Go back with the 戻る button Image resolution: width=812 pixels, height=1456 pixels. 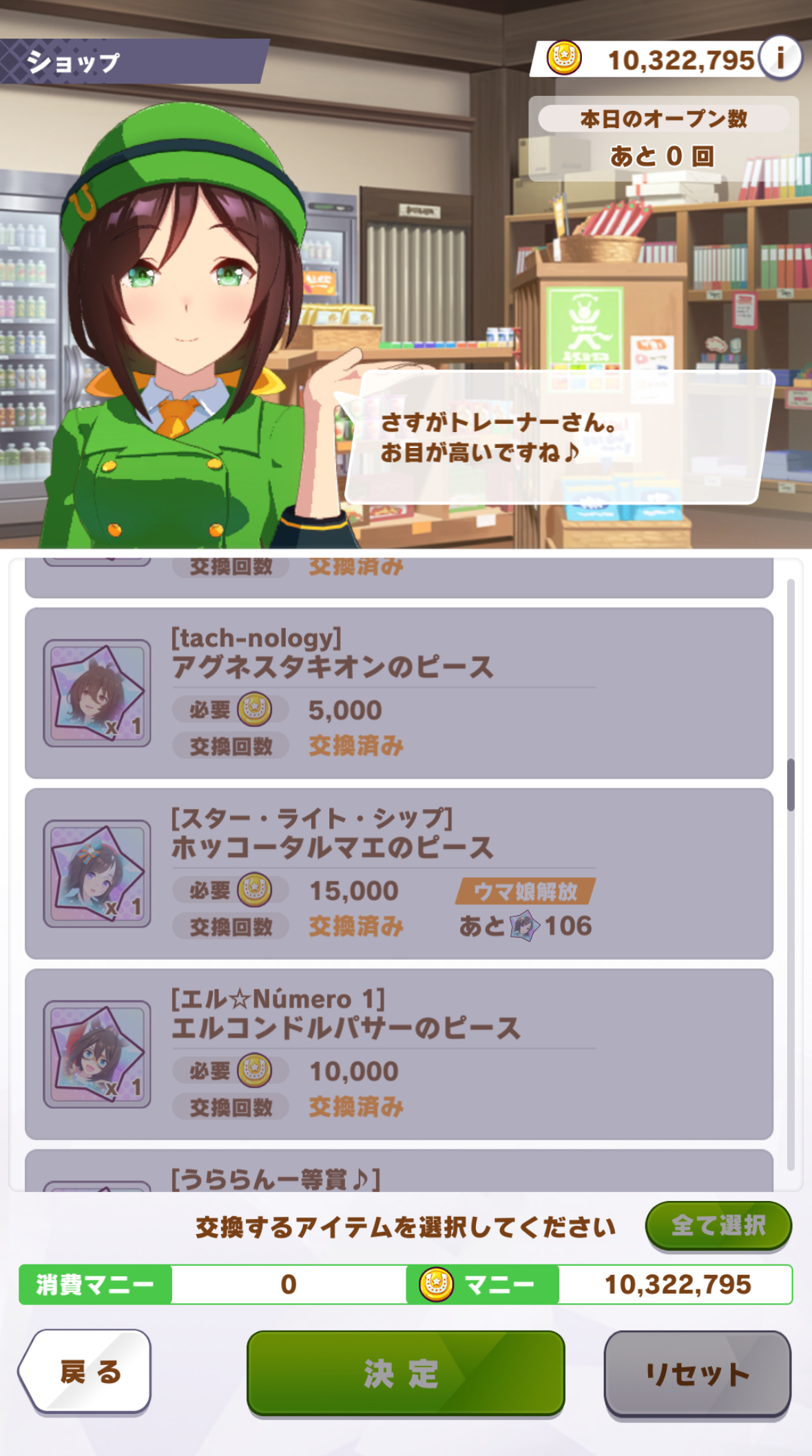pos(86,1371)
